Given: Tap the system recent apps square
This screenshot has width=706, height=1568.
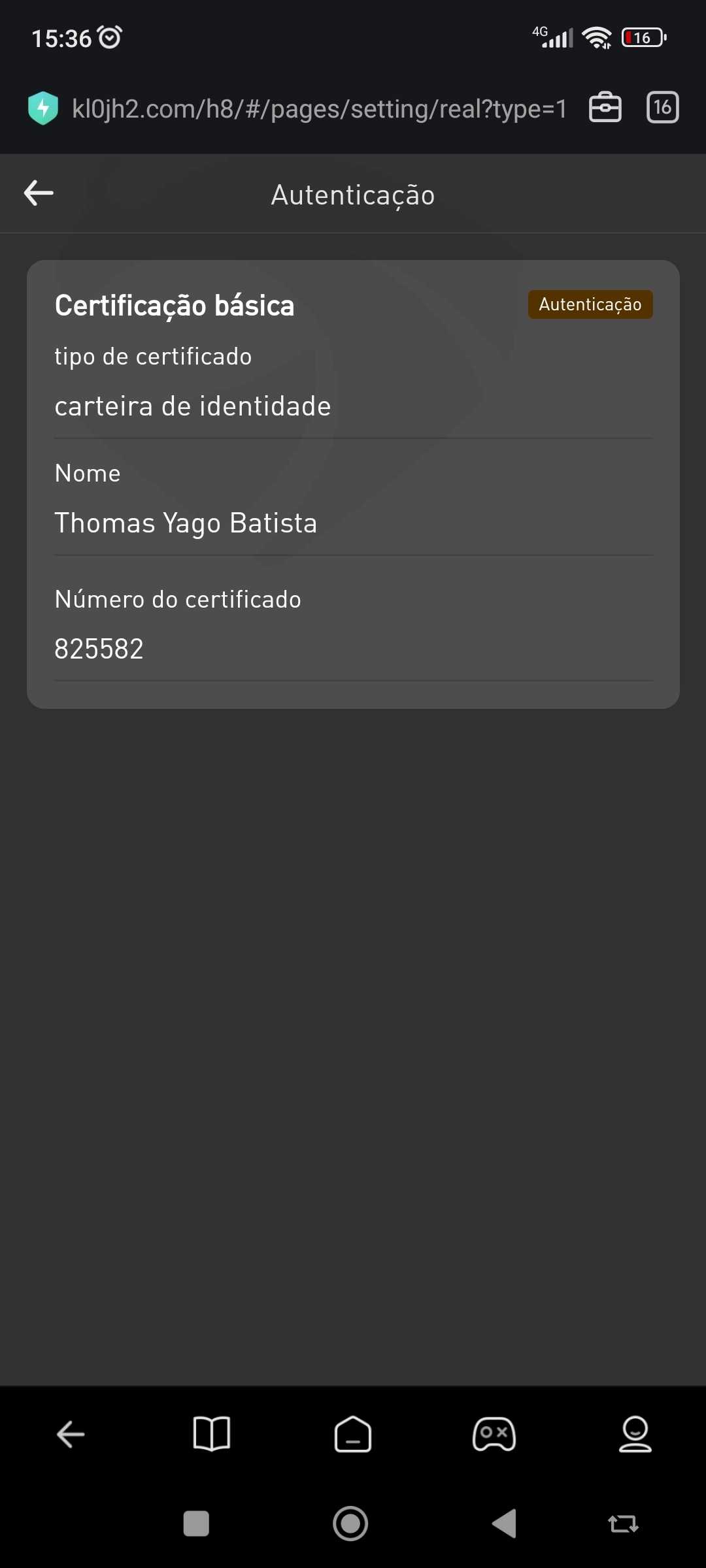Looking at the screenshot, I should (196, 1524).
